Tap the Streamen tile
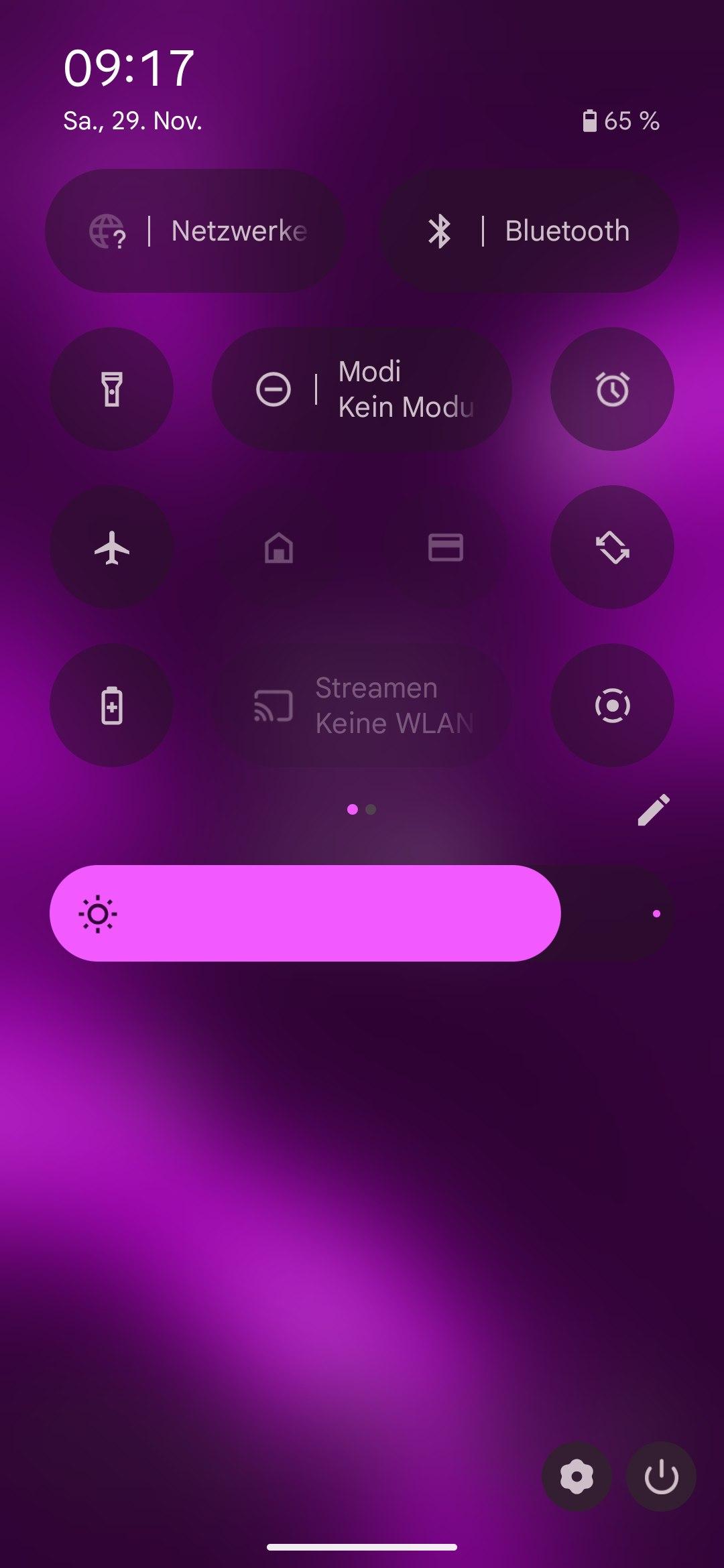Screen dimensions: 724x1568 tap(362, 706)
